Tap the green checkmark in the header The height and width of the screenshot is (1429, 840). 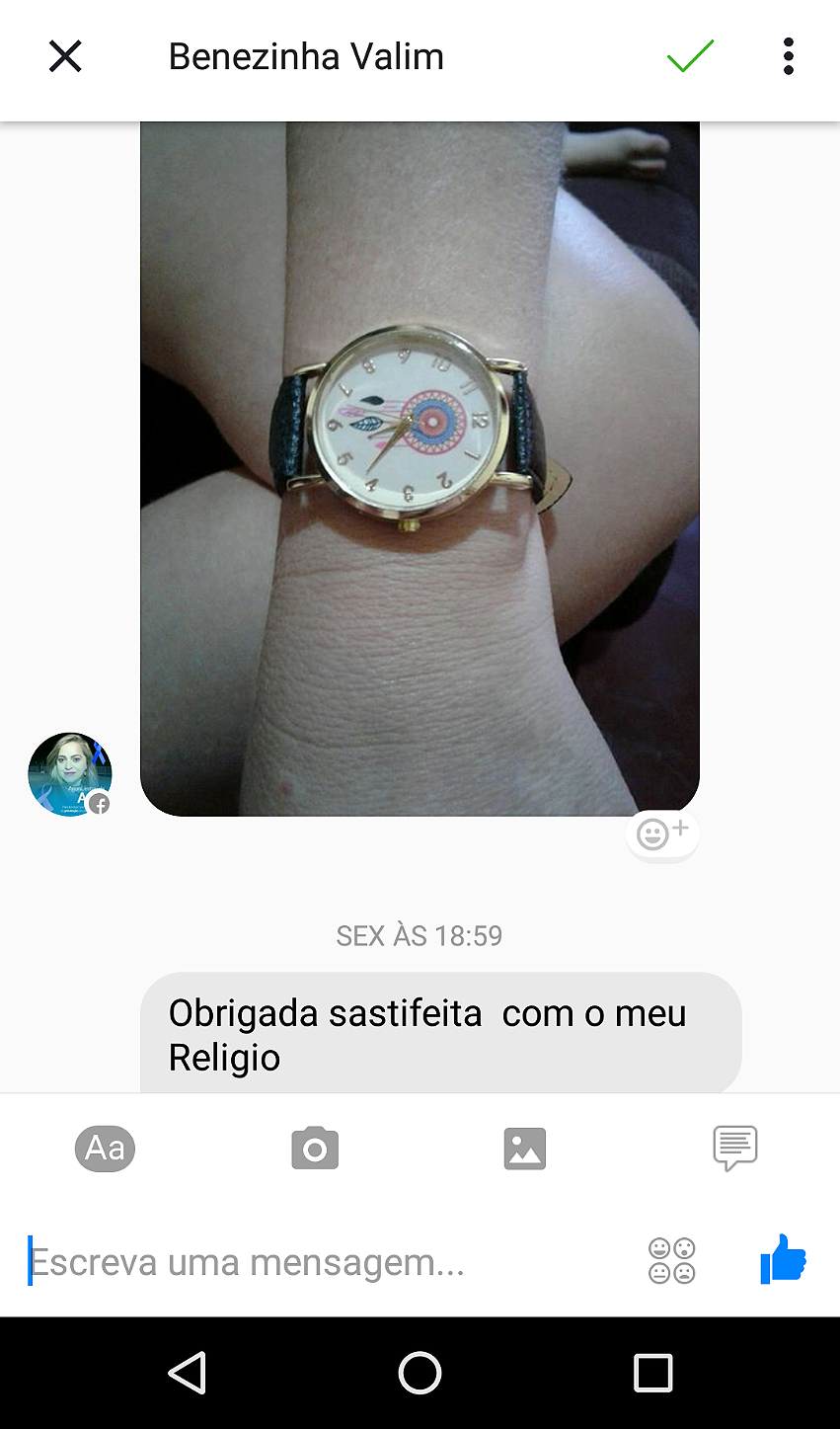690,56
